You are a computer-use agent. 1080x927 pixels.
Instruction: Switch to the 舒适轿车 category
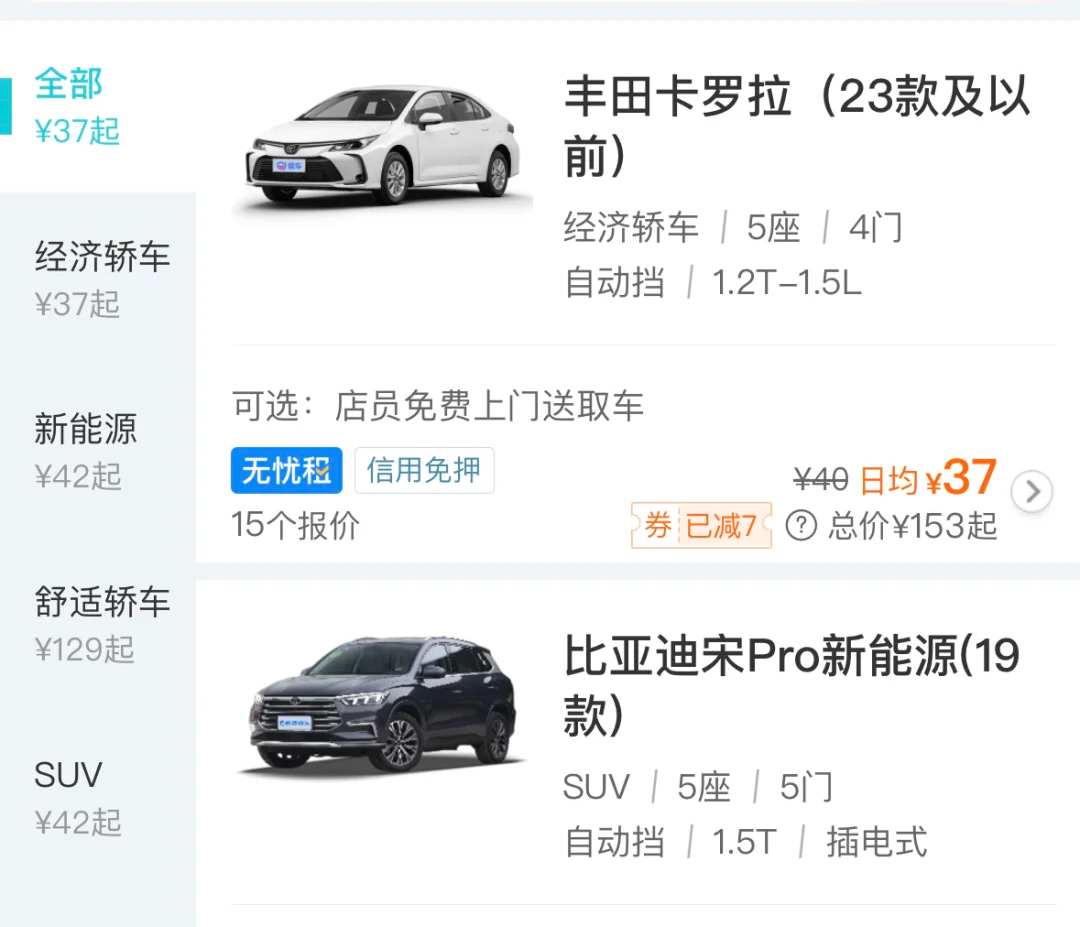(102, 622)
